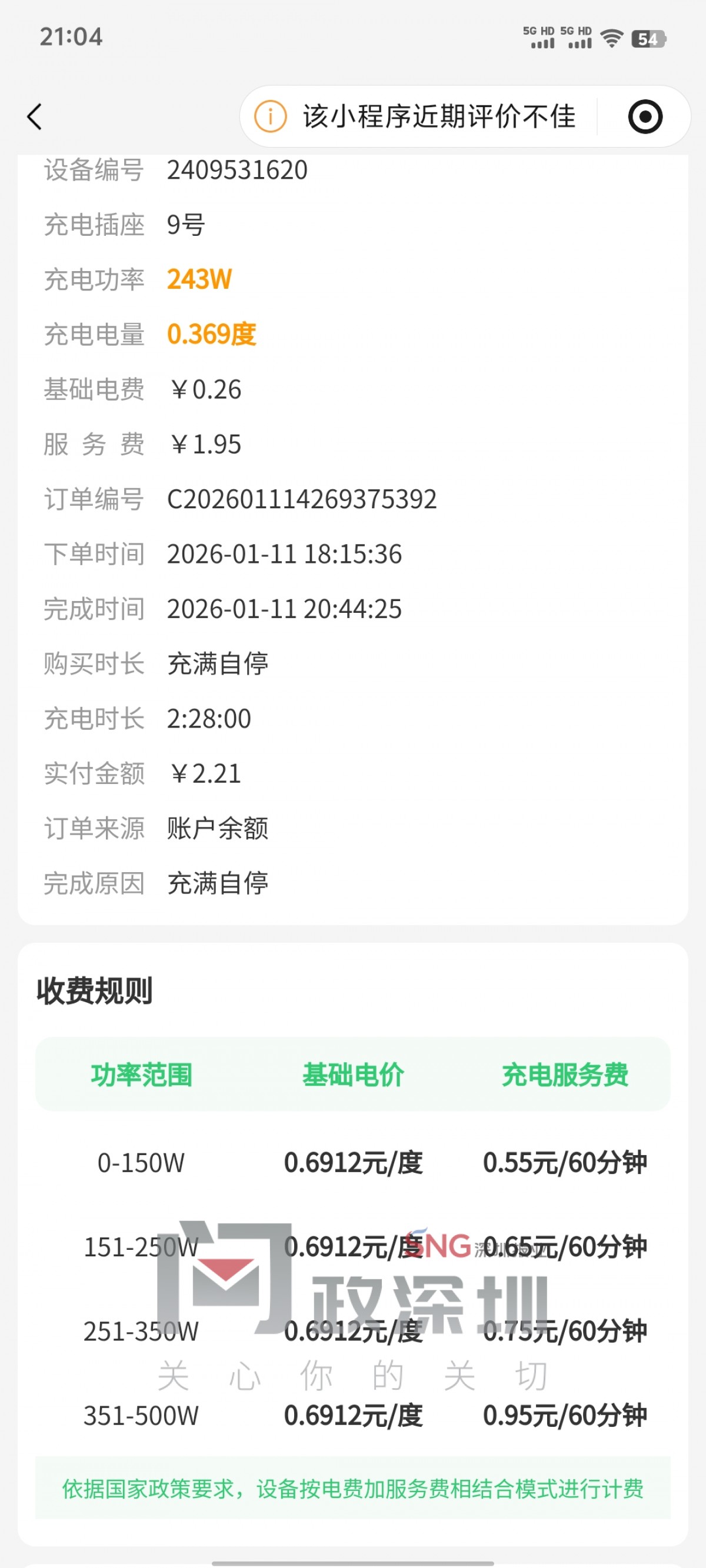Close the mini program with the circle button

pyautogui.click(x=644, y=116)
